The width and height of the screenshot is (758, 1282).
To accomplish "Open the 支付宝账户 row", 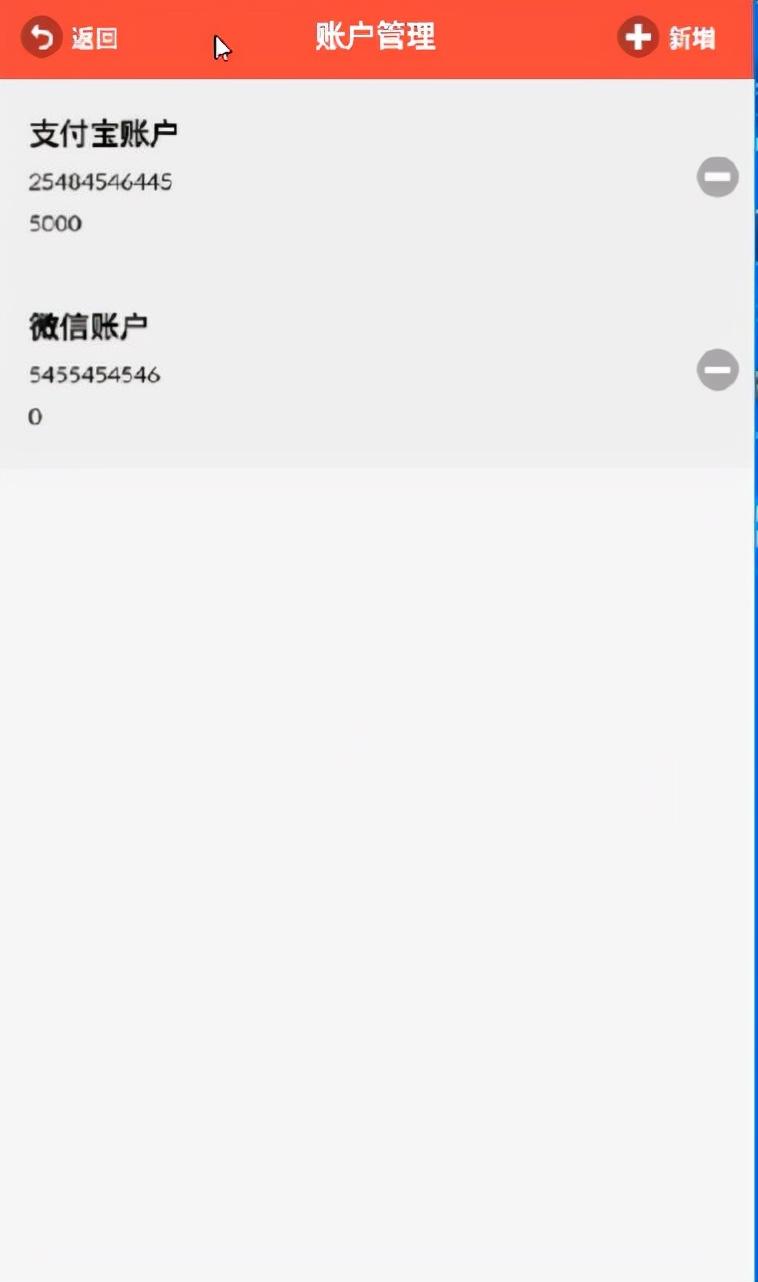I will click(300, 177).
